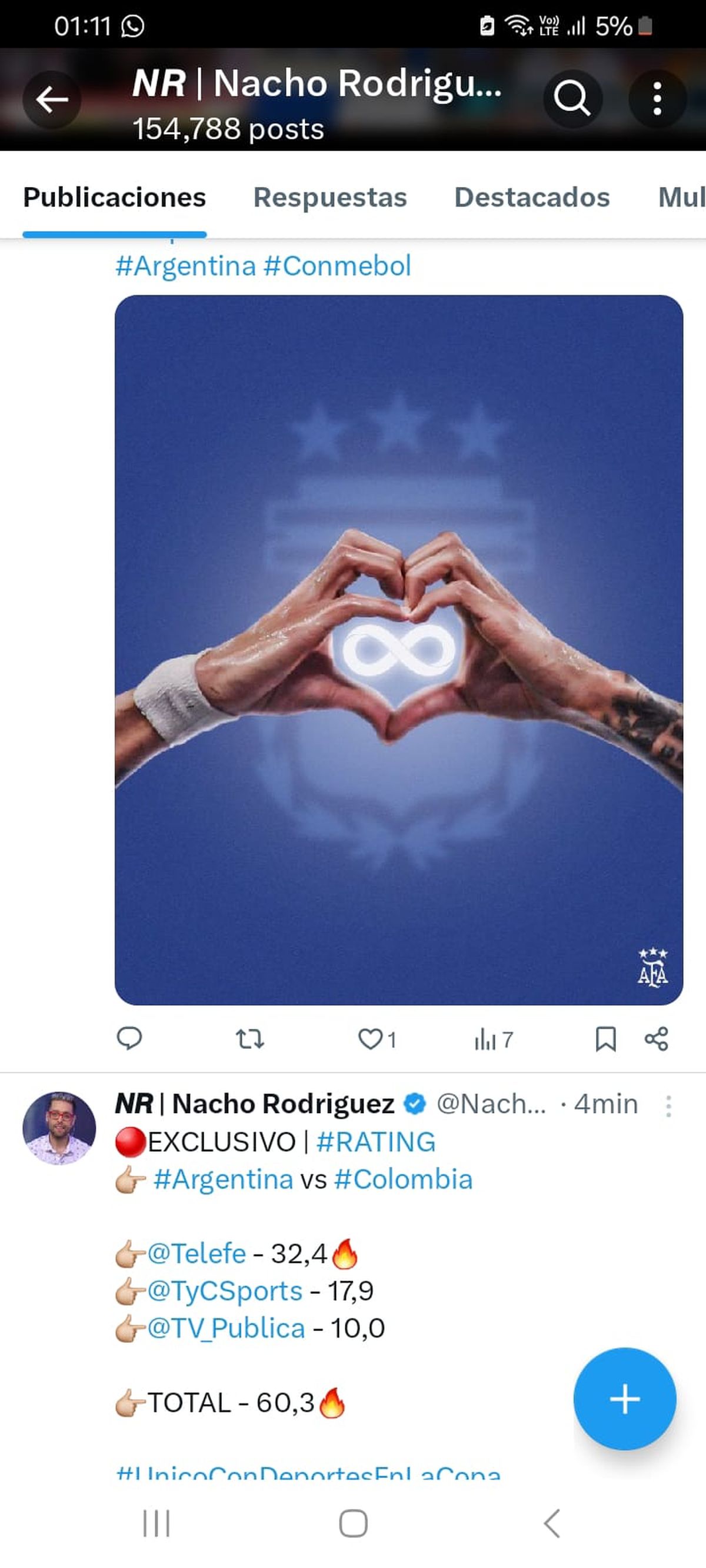Open the #Argentina hashtag above the image

pyautogui.click(x=186, y=266)
